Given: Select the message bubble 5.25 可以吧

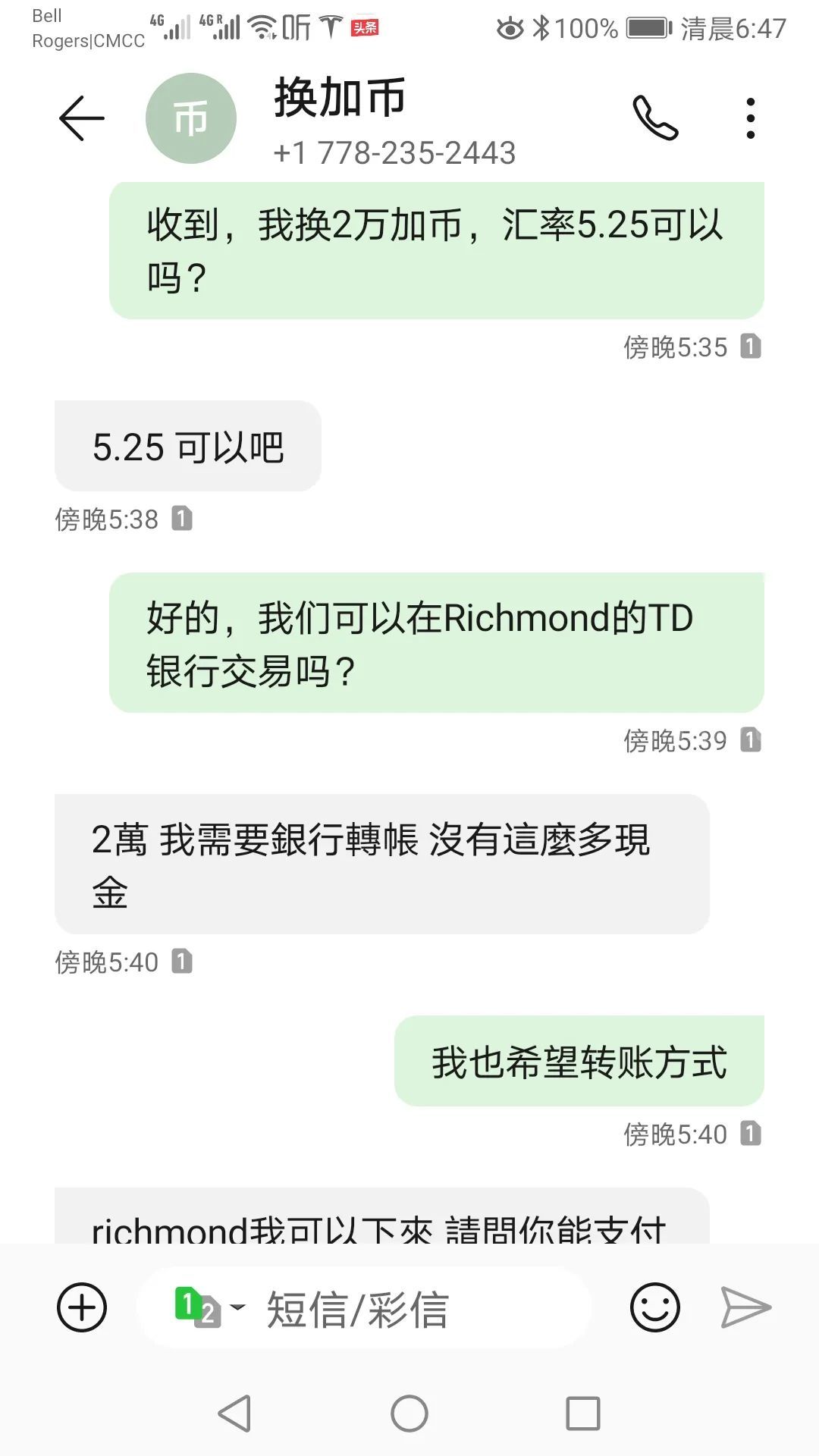Looking at the screenshot, I should [187, 446].
